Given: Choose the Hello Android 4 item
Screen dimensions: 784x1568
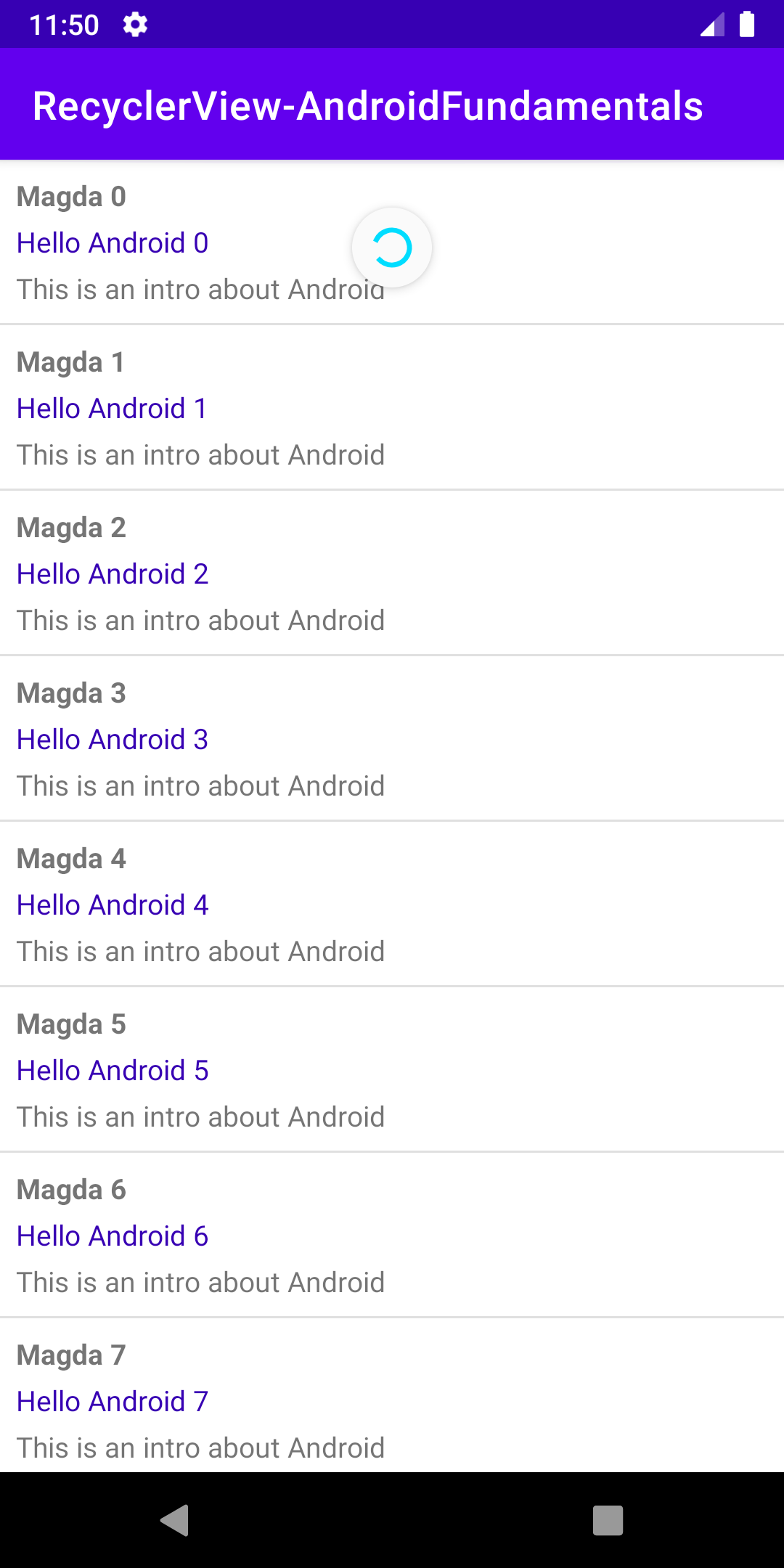Looking at the screenshot, I should (x=392, y=905).
